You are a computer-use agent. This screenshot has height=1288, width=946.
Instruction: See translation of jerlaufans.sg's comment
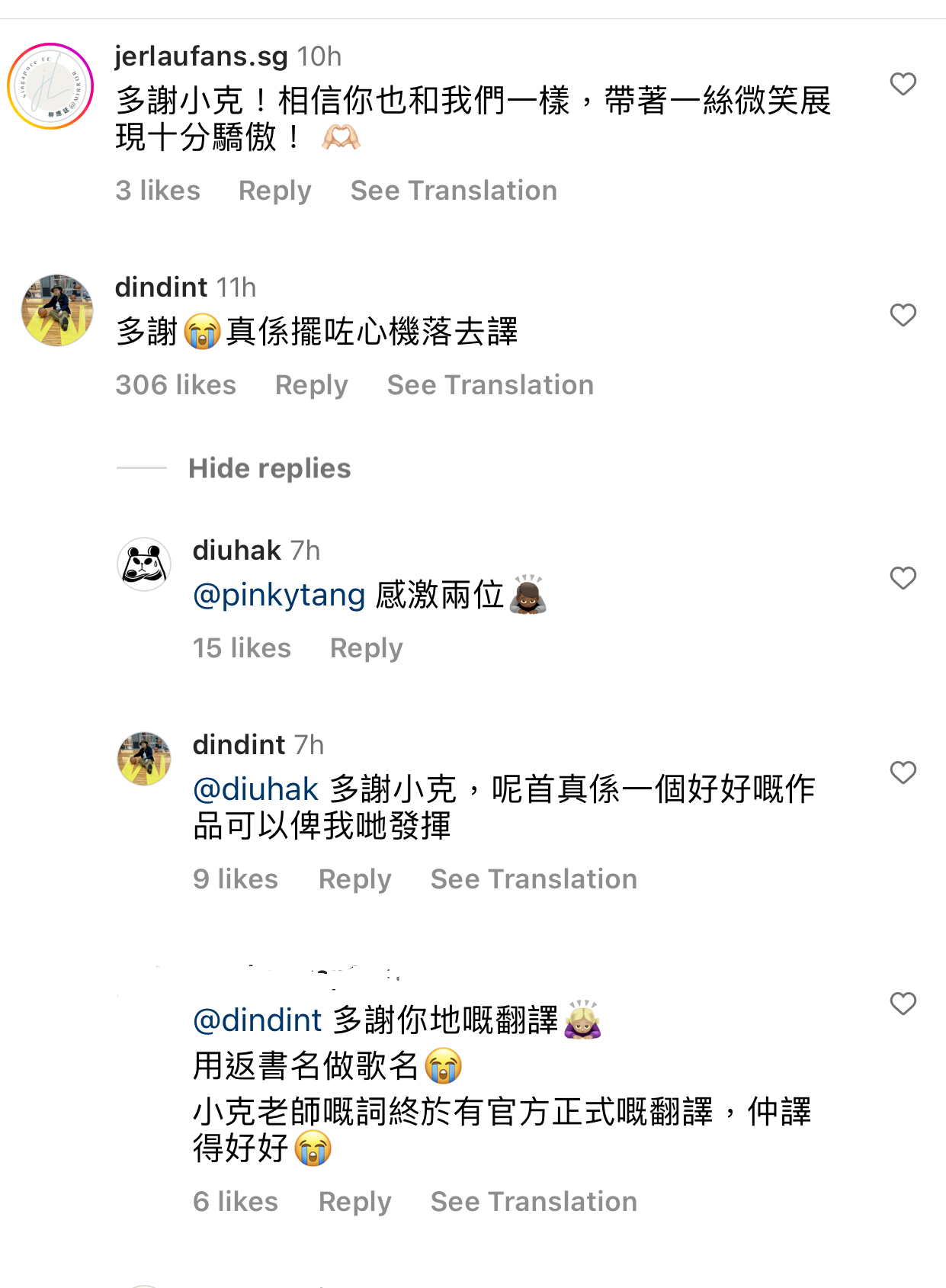[454, 191]
